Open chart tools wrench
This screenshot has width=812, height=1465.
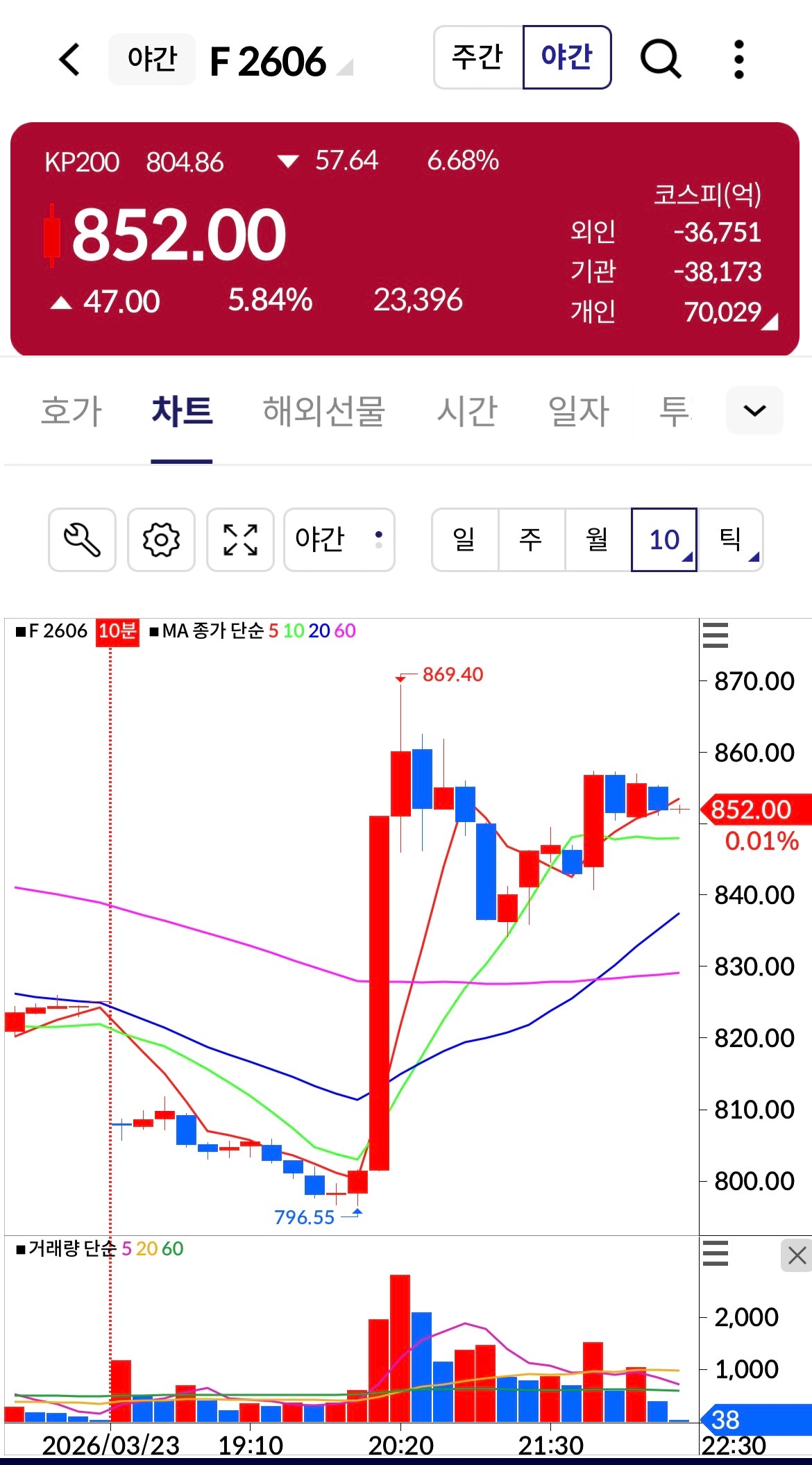82,539
